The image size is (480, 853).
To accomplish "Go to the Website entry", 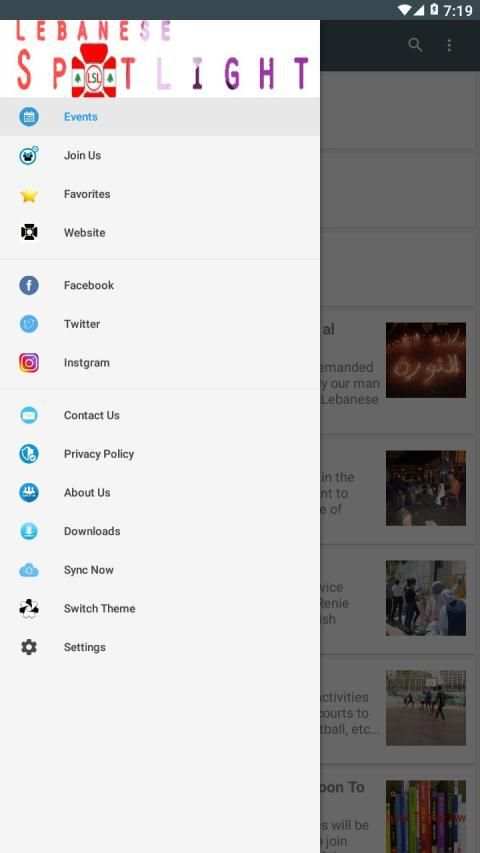I will click(160, 233).
